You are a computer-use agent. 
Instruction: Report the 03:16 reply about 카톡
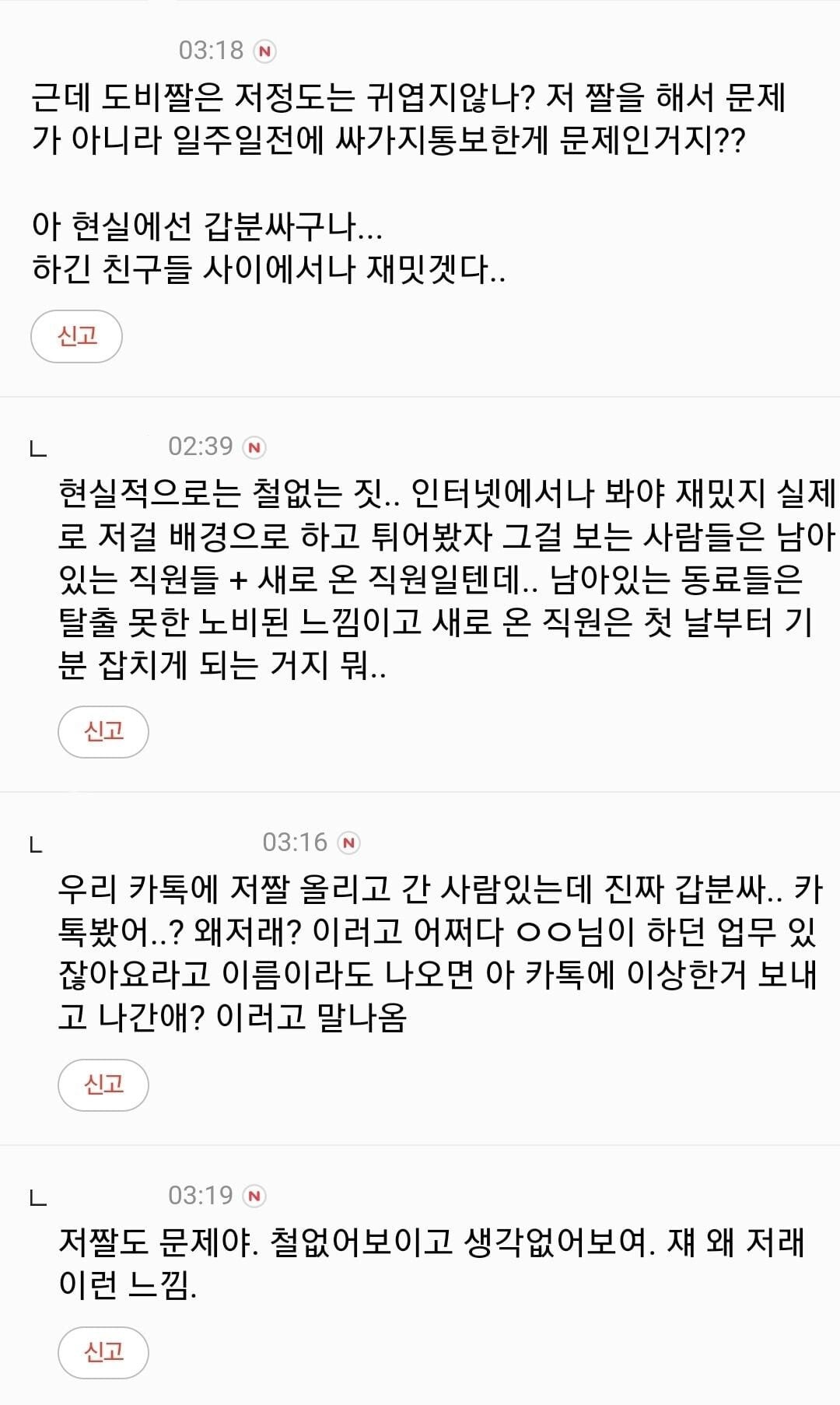point(103,1084)
